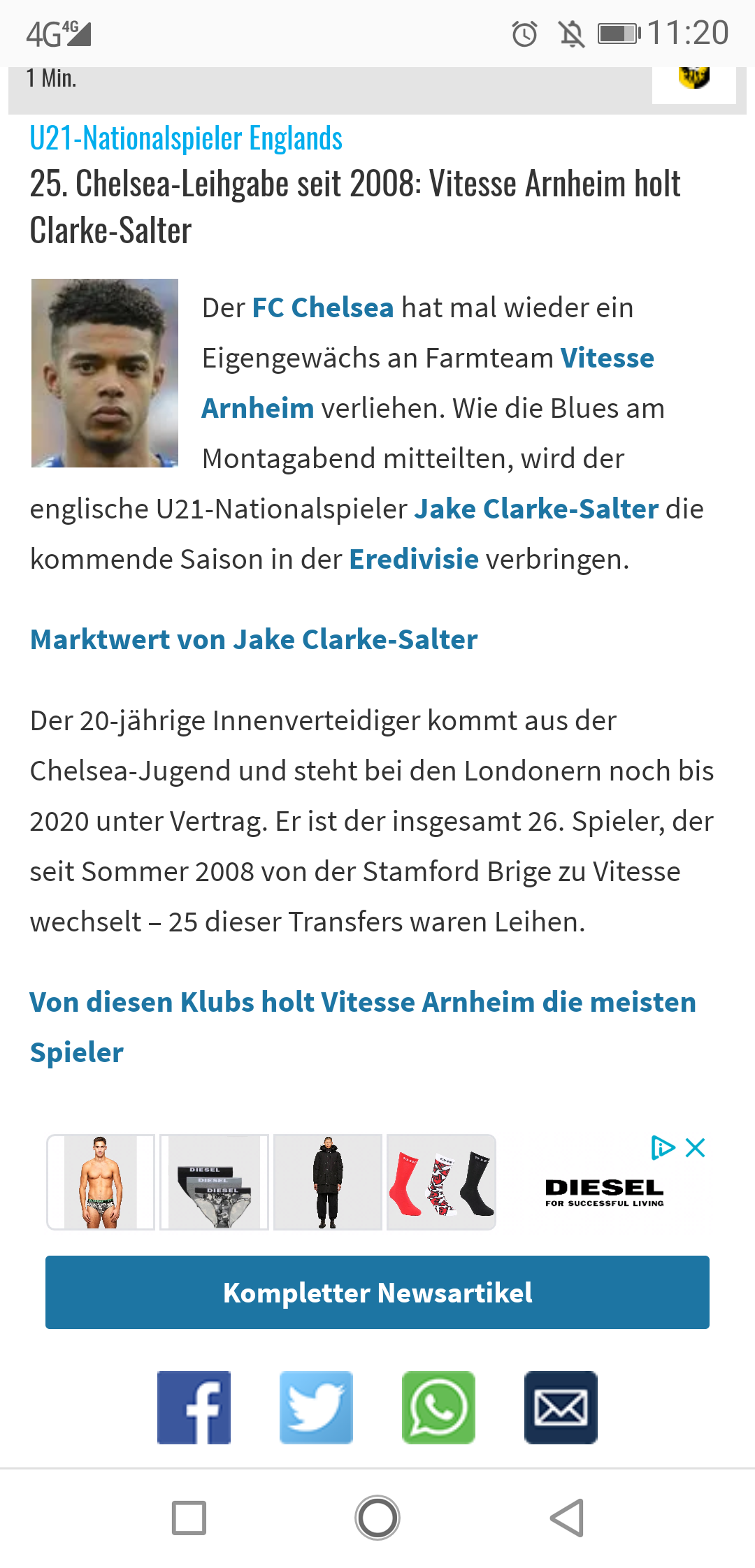
Task: Open the FC Chelsea link
Action: coord(322,308)
